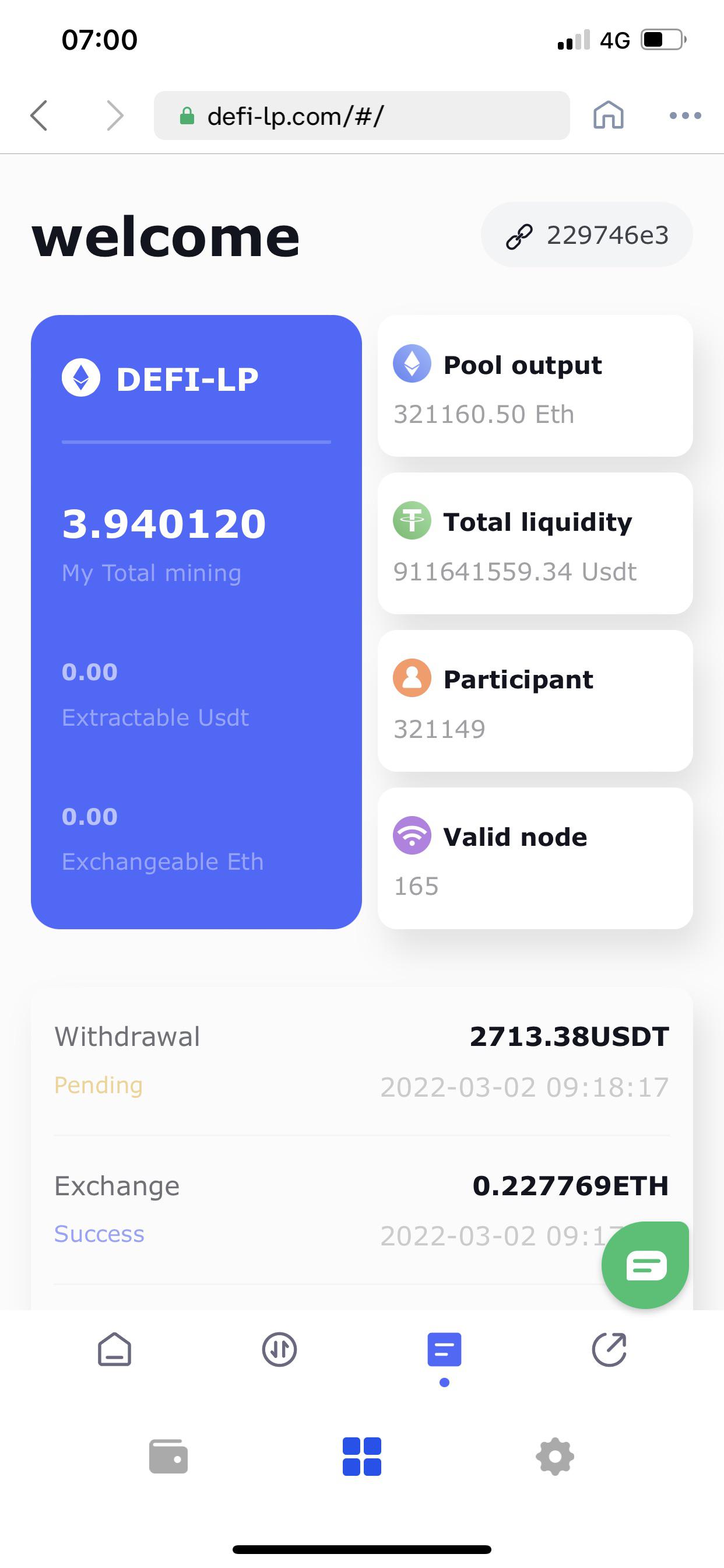Click the Tether icon beside Total liquidity

point(412,521)
